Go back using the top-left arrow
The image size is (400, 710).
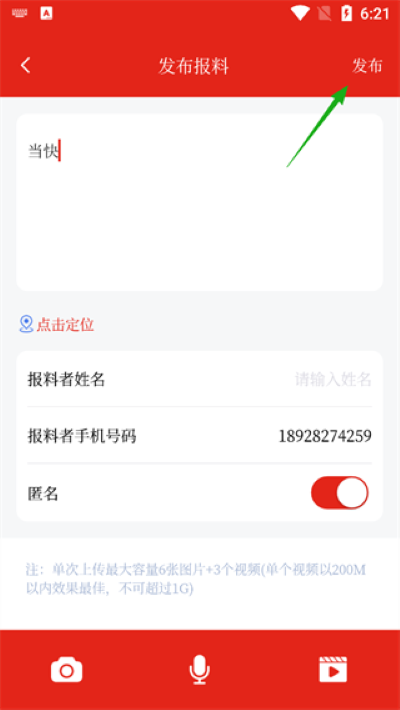click(25, 66)
